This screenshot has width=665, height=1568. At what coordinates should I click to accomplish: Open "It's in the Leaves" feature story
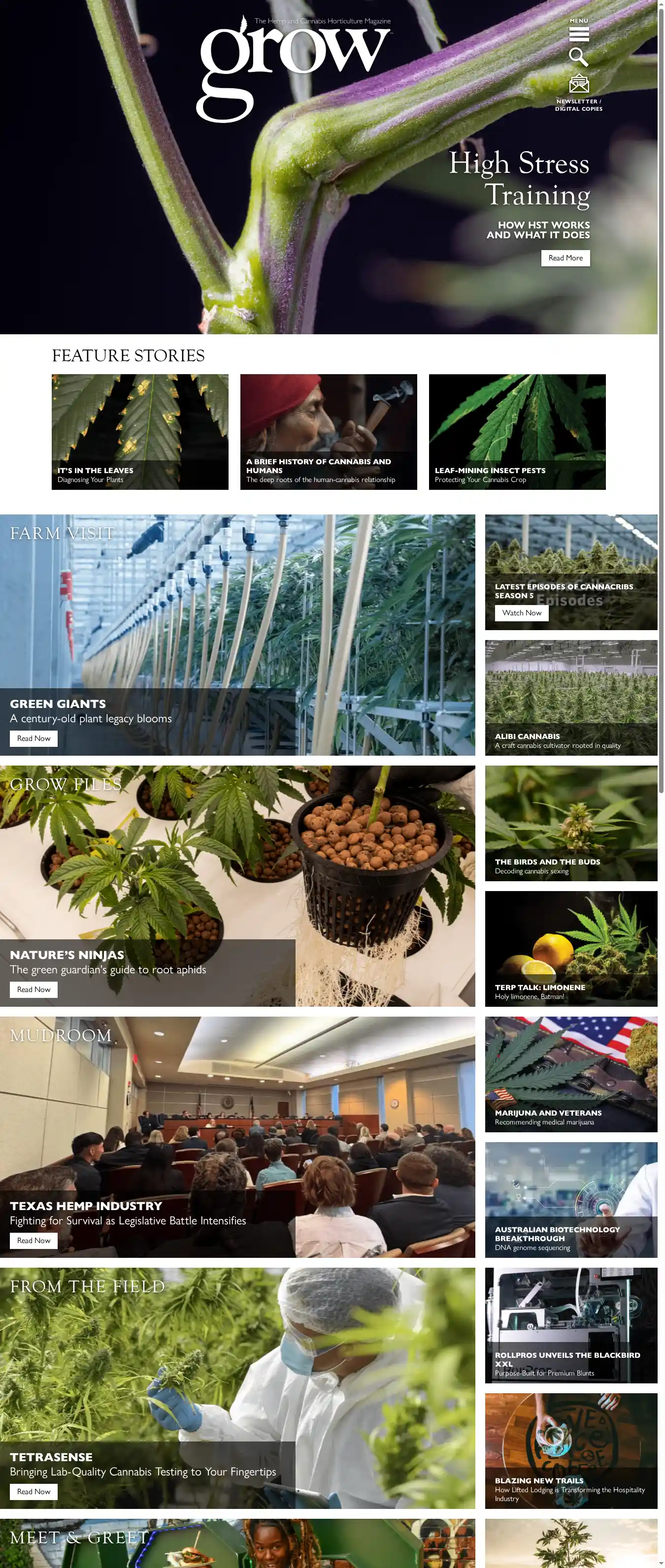tap(140, 432)
